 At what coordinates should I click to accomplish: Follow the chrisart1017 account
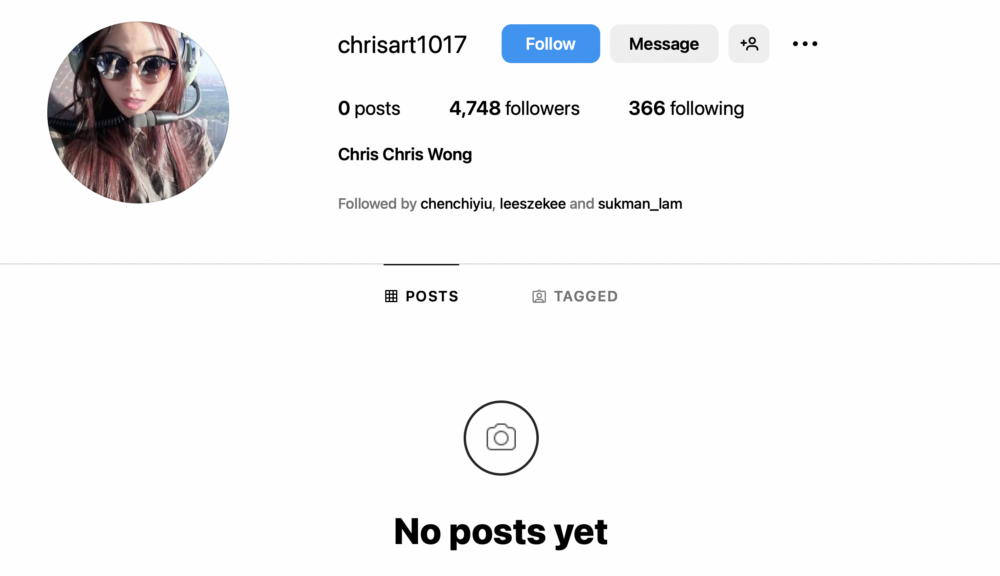(550, 44)
